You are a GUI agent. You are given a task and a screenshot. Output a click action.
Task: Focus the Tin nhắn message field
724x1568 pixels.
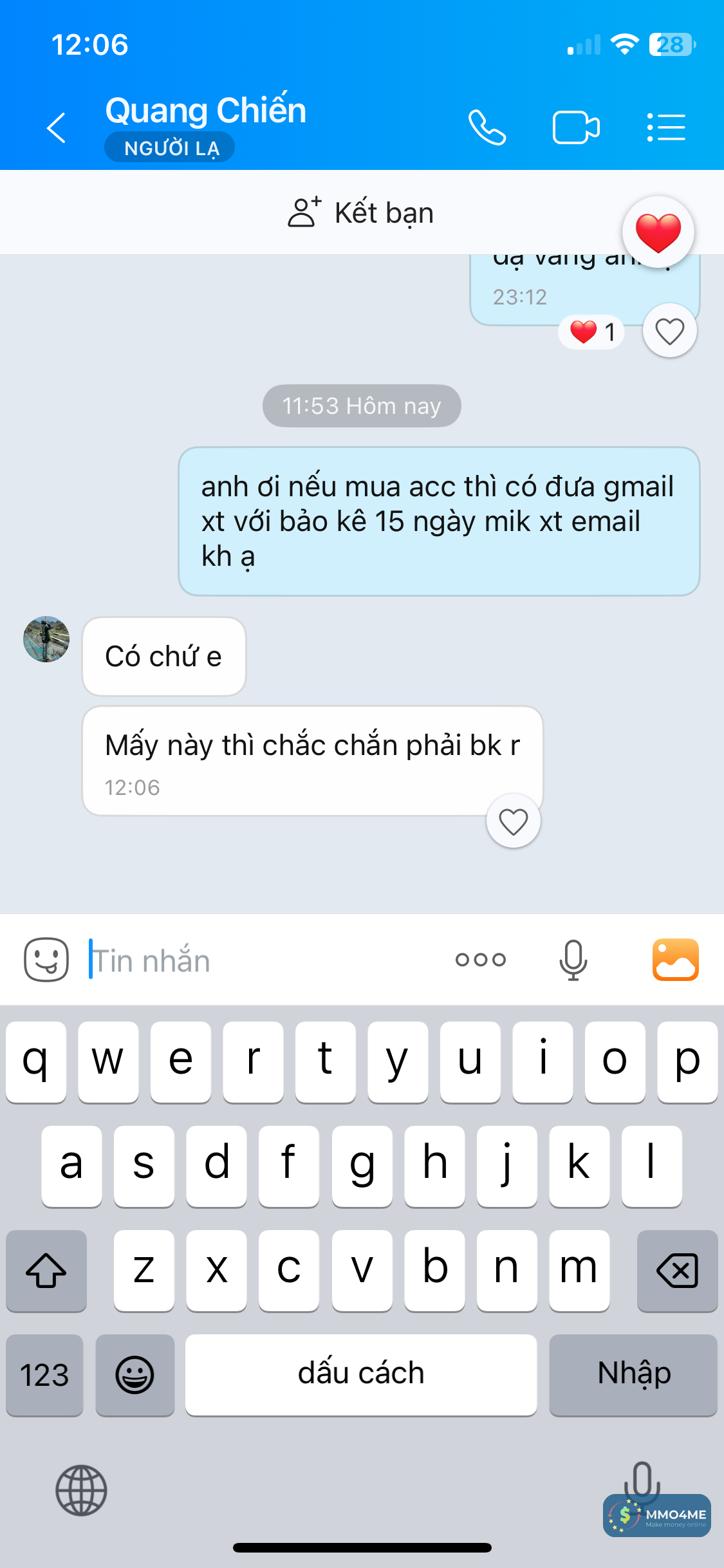coord(257,960)
